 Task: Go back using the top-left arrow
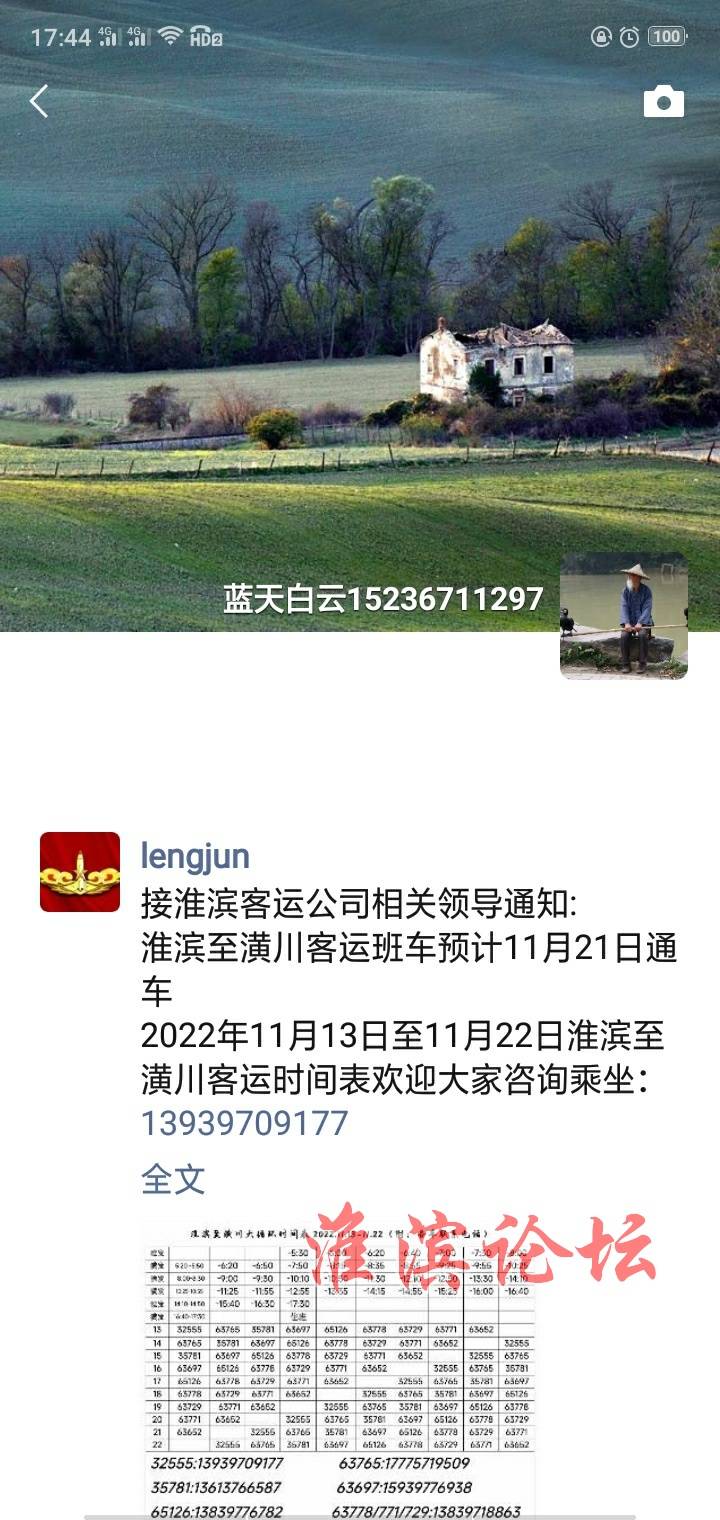(x=39, y=101)
